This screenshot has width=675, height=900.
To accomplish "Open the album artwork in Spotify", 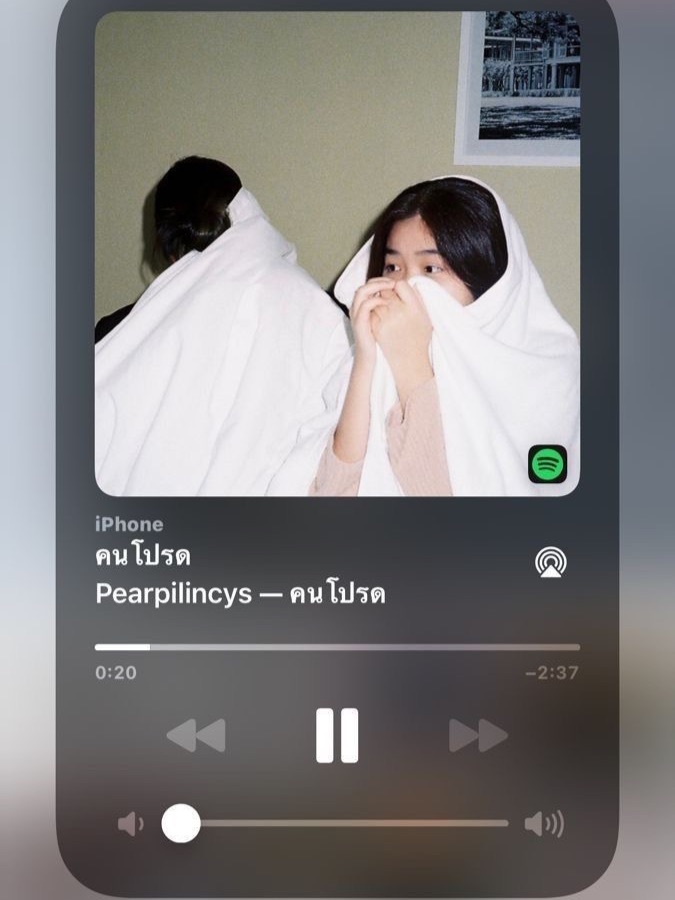I will [337, 253].
